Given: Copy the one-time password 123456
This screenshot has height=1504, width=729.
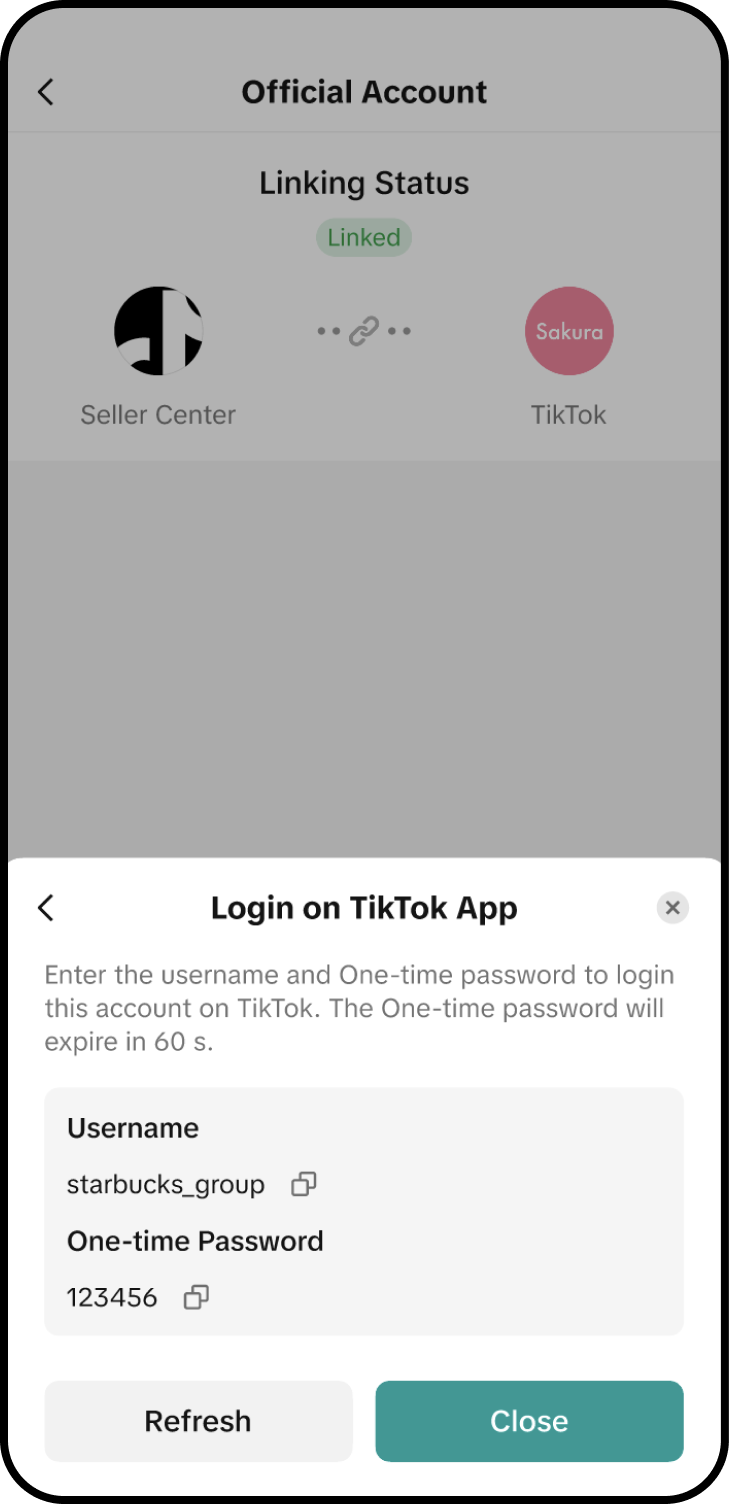Looking at the screenshot, I should pos(196,1298).
